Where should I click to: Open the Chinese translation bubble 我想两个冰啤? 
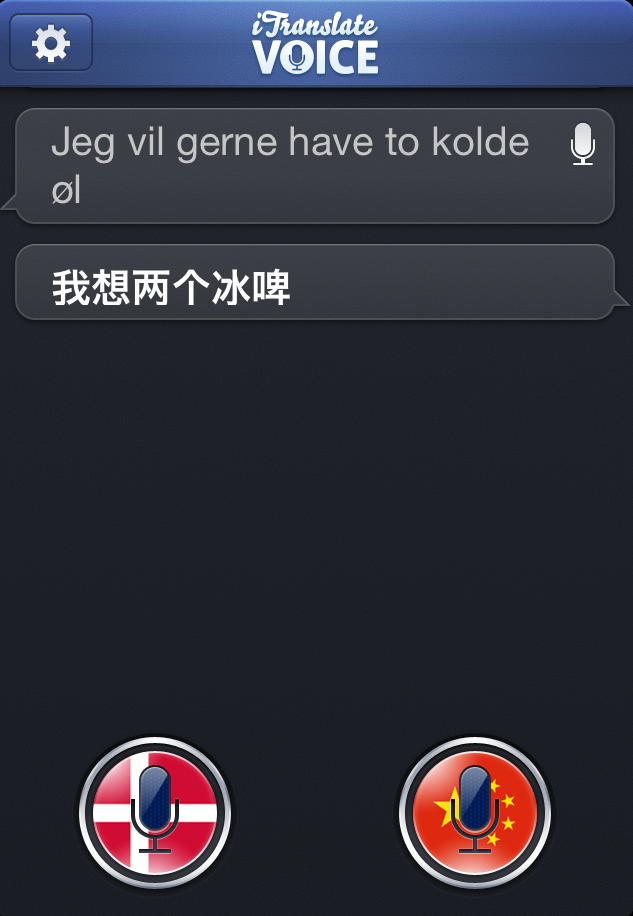(x=313, y=284)
